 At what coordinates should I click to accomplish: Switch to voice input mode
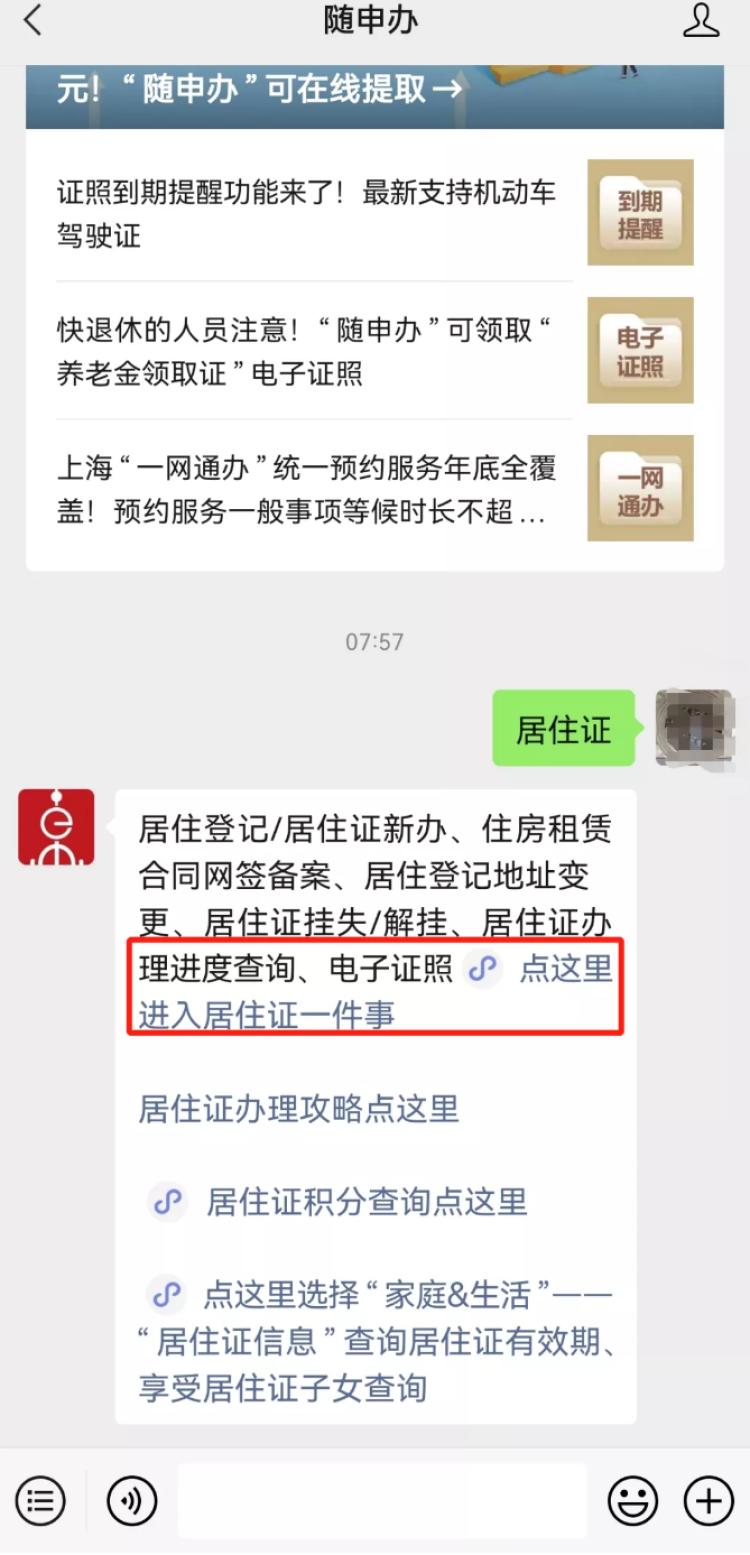pyautogui.click(x=129, y=1501)
